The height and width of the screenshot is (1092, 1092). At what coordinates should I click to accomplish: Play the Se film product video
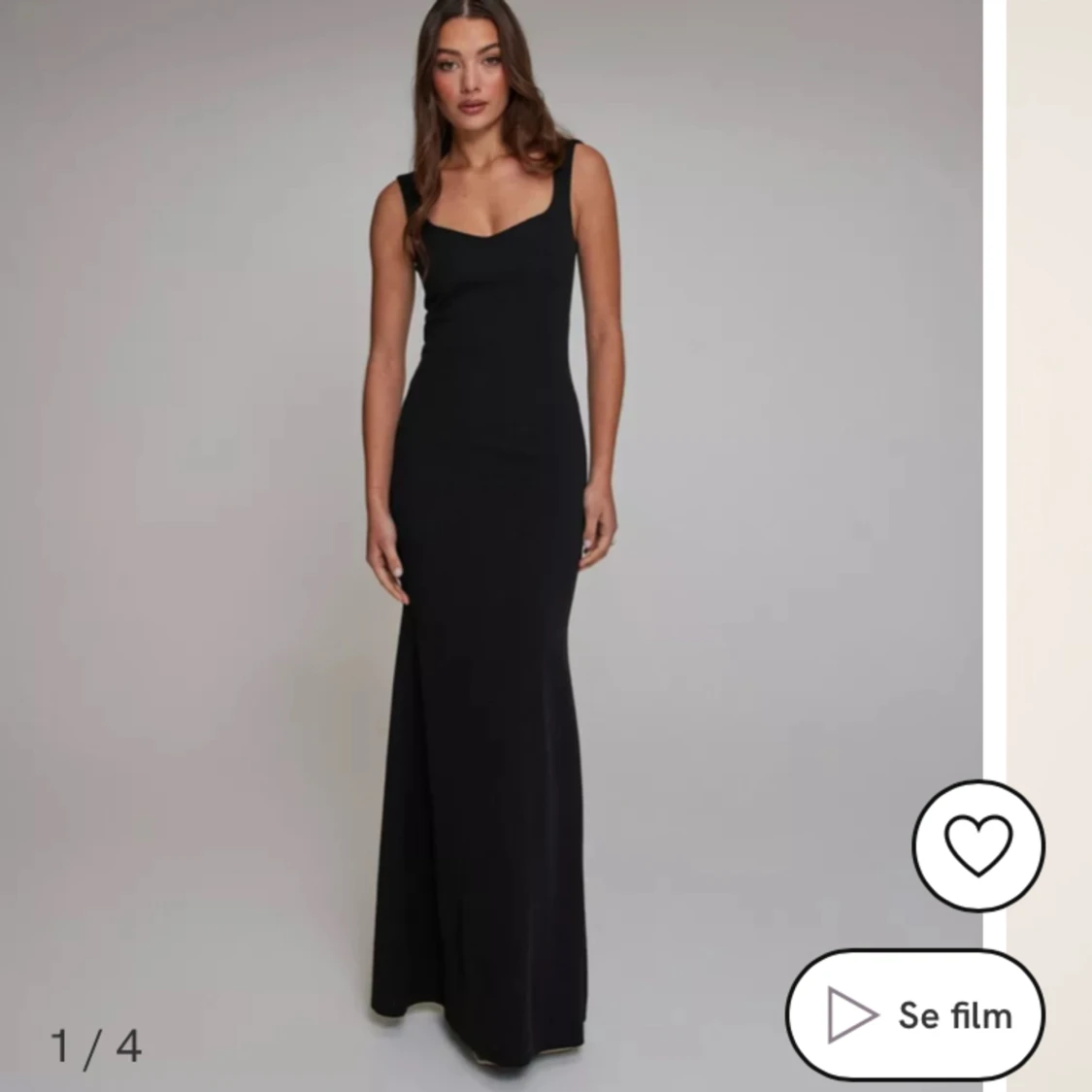915,1014
